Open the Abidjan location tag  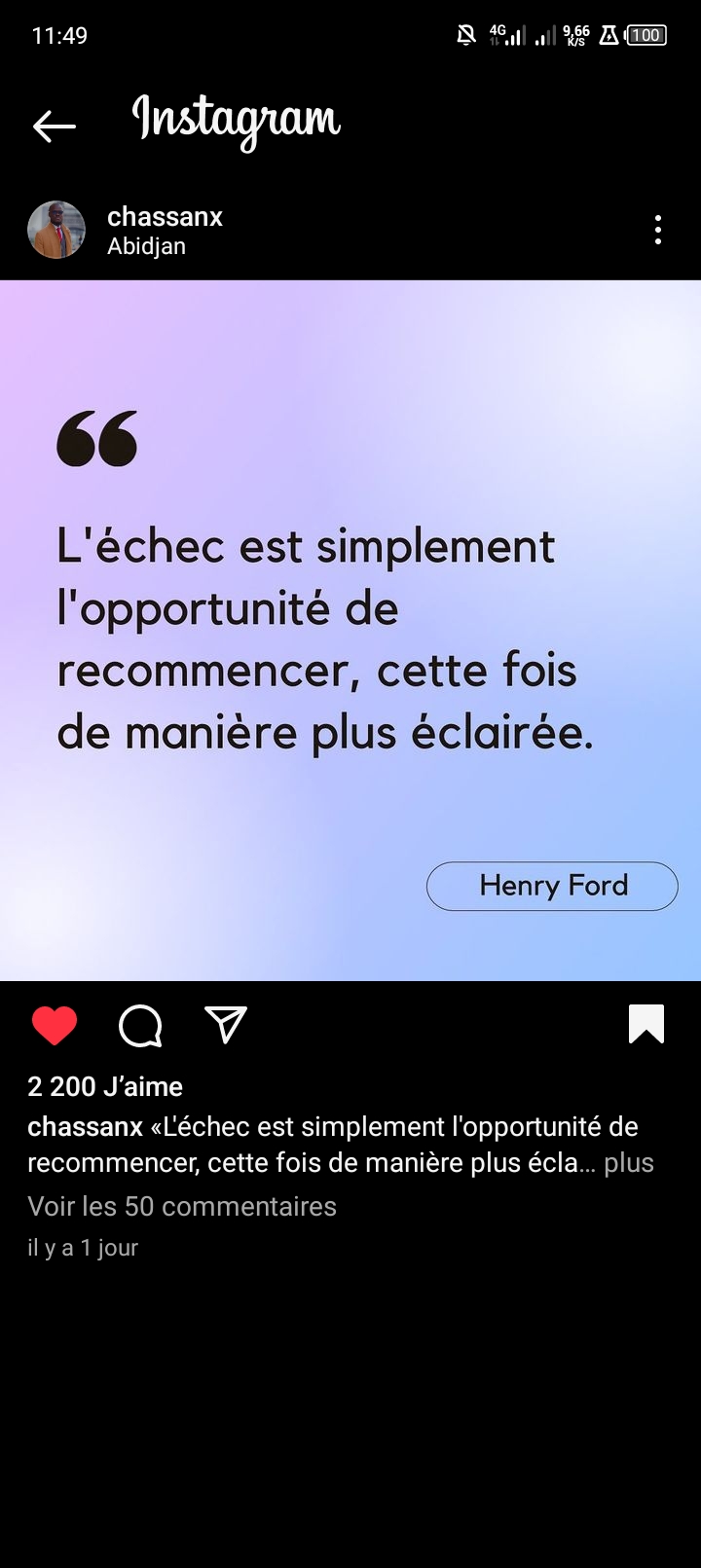(x=146, y=246)
